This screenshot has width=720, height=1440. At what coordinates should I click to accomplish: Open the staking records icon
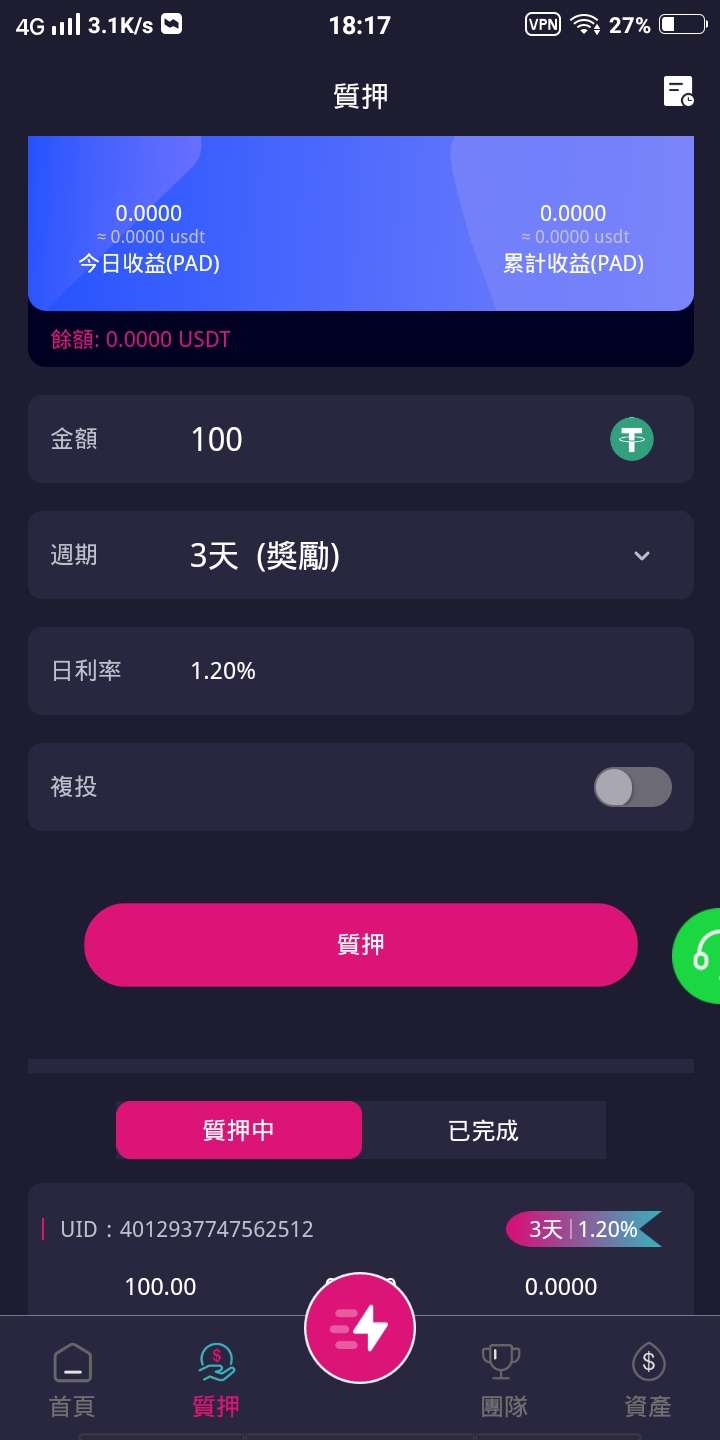click(x=679, y=92)
